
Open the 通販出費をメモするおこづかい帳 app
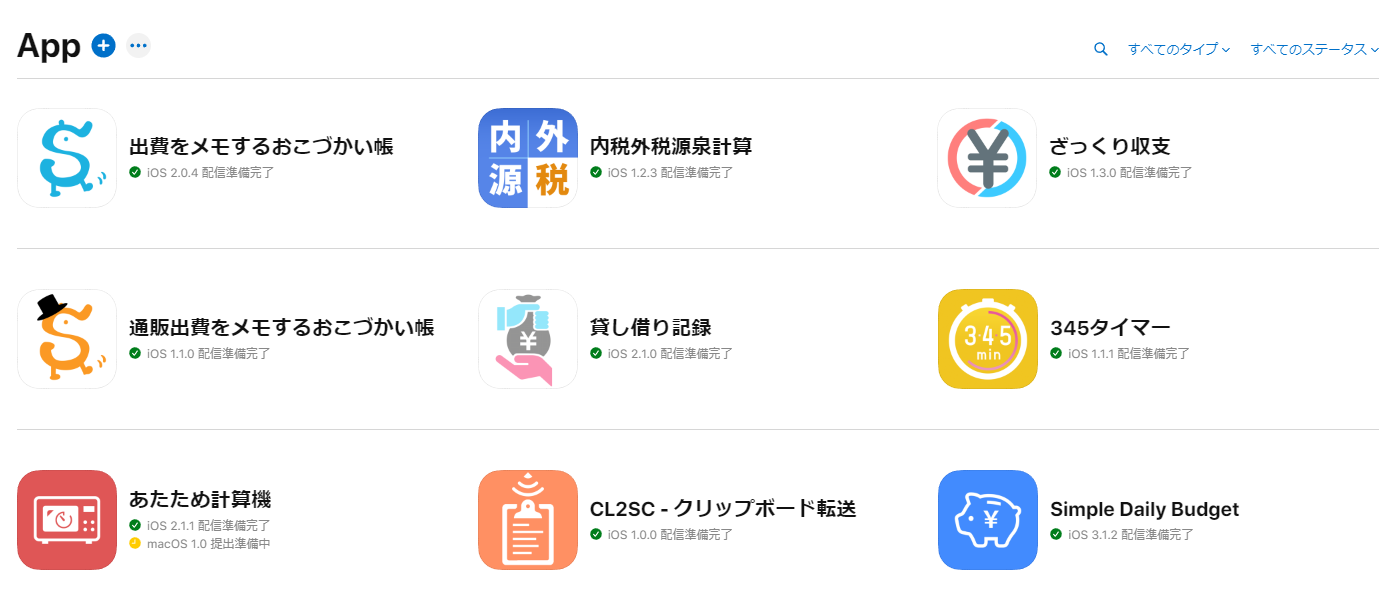(x=281, y=327)
